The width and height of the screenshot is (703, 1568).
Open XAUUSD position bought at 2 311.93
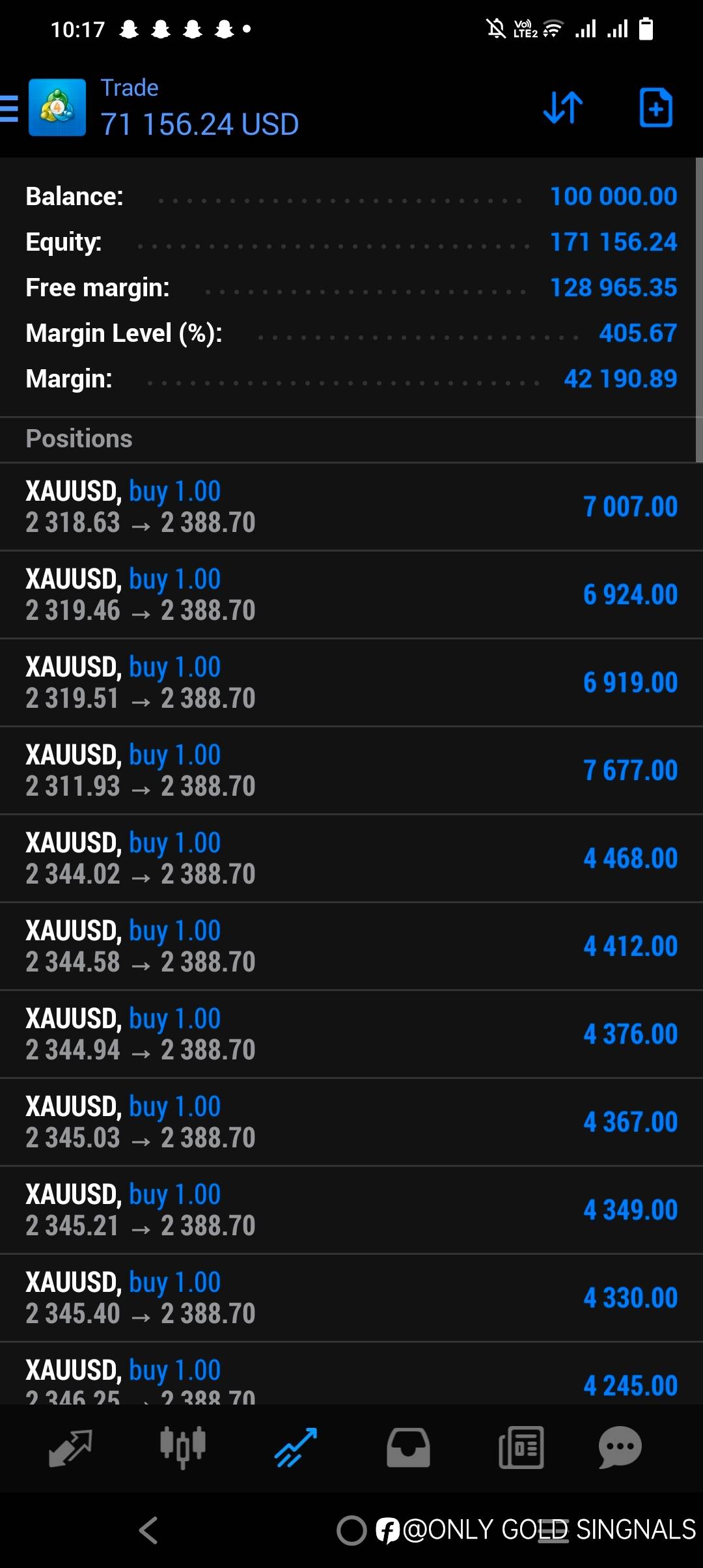(x=351, y=770)
